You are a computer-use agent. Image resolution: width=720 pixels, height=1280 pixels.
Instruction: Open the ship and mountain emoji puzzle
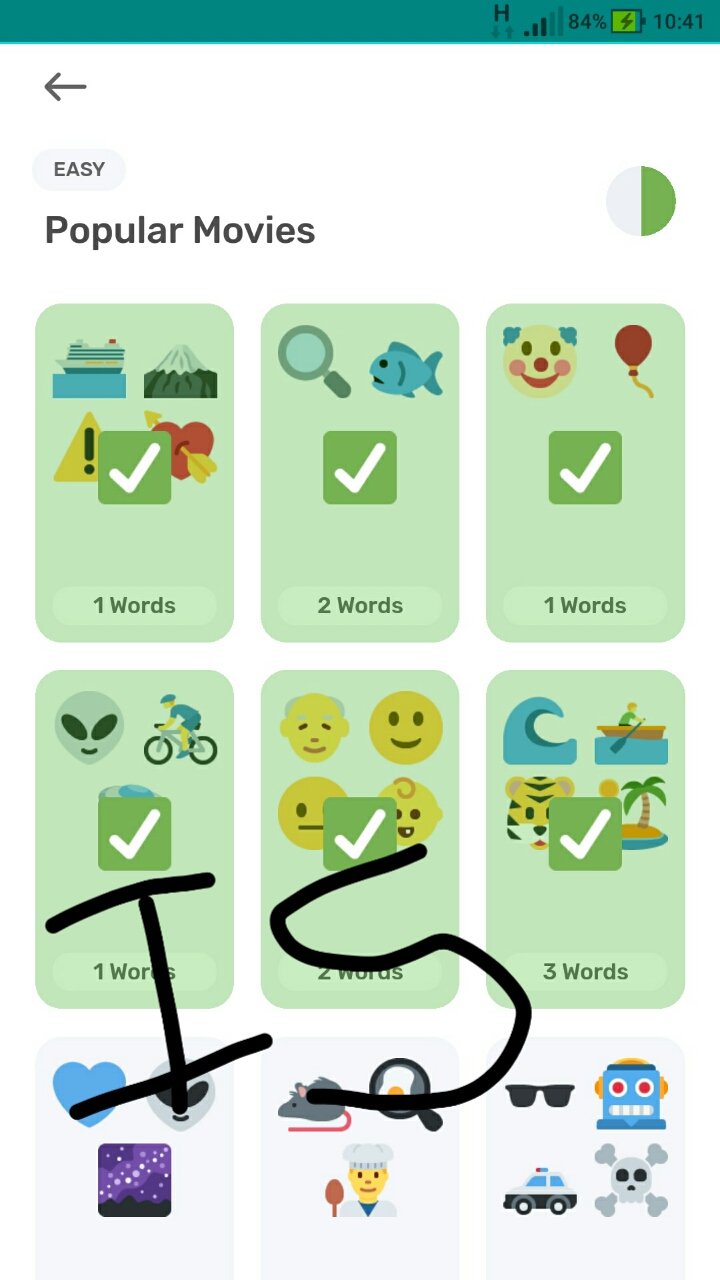tap(134, 472)
